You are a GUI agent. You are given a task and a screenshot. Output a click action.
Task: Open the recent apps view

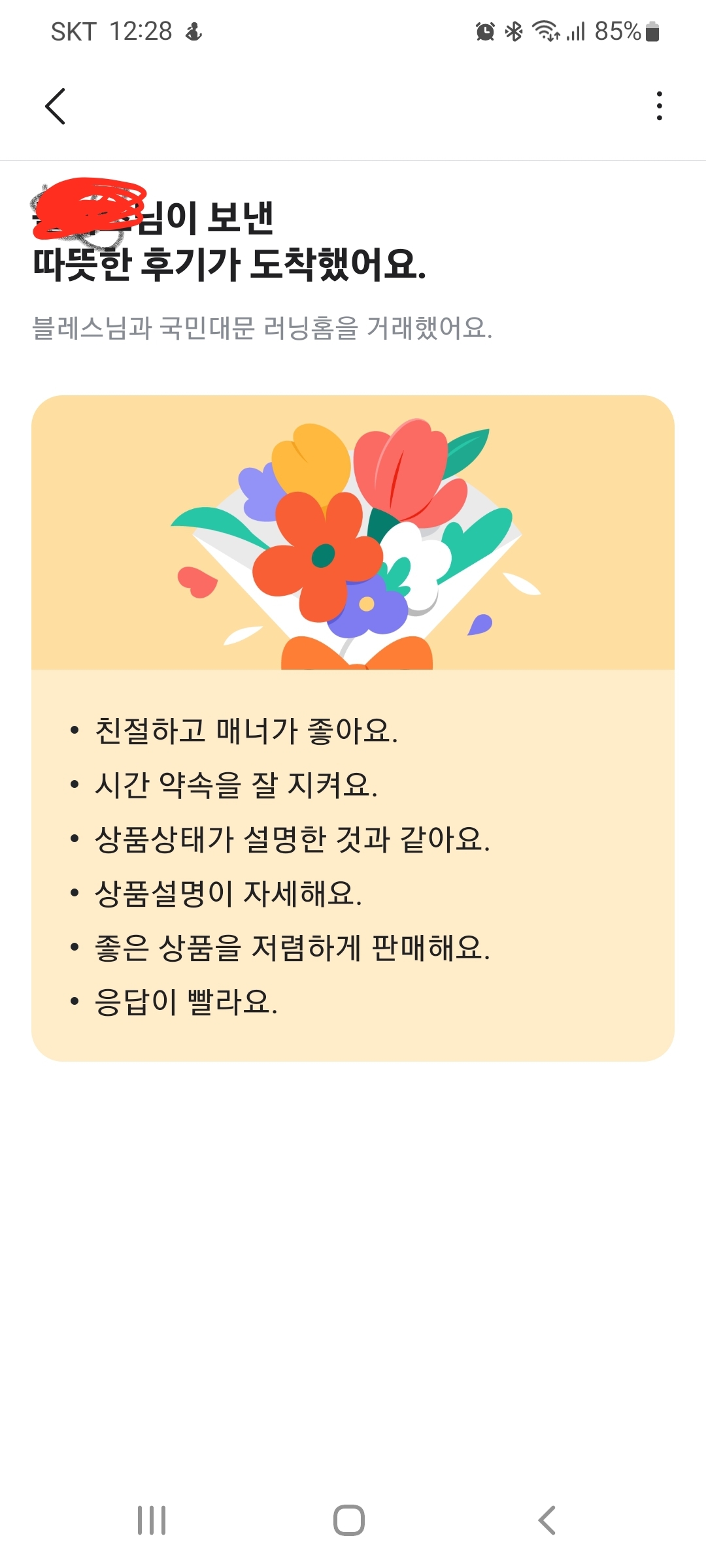coord(152,1520)
